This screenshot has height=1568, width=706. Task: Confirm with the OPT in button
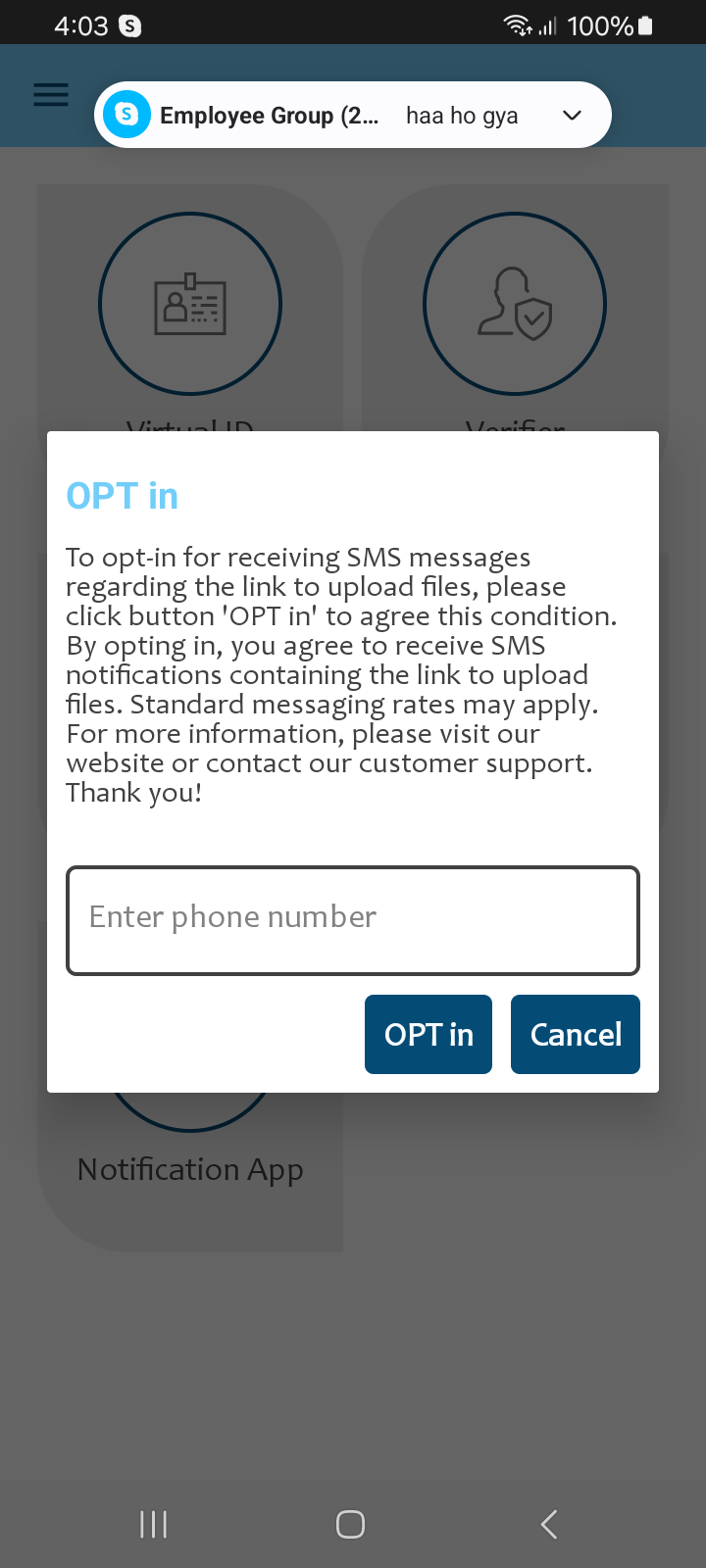point(429,1035)
